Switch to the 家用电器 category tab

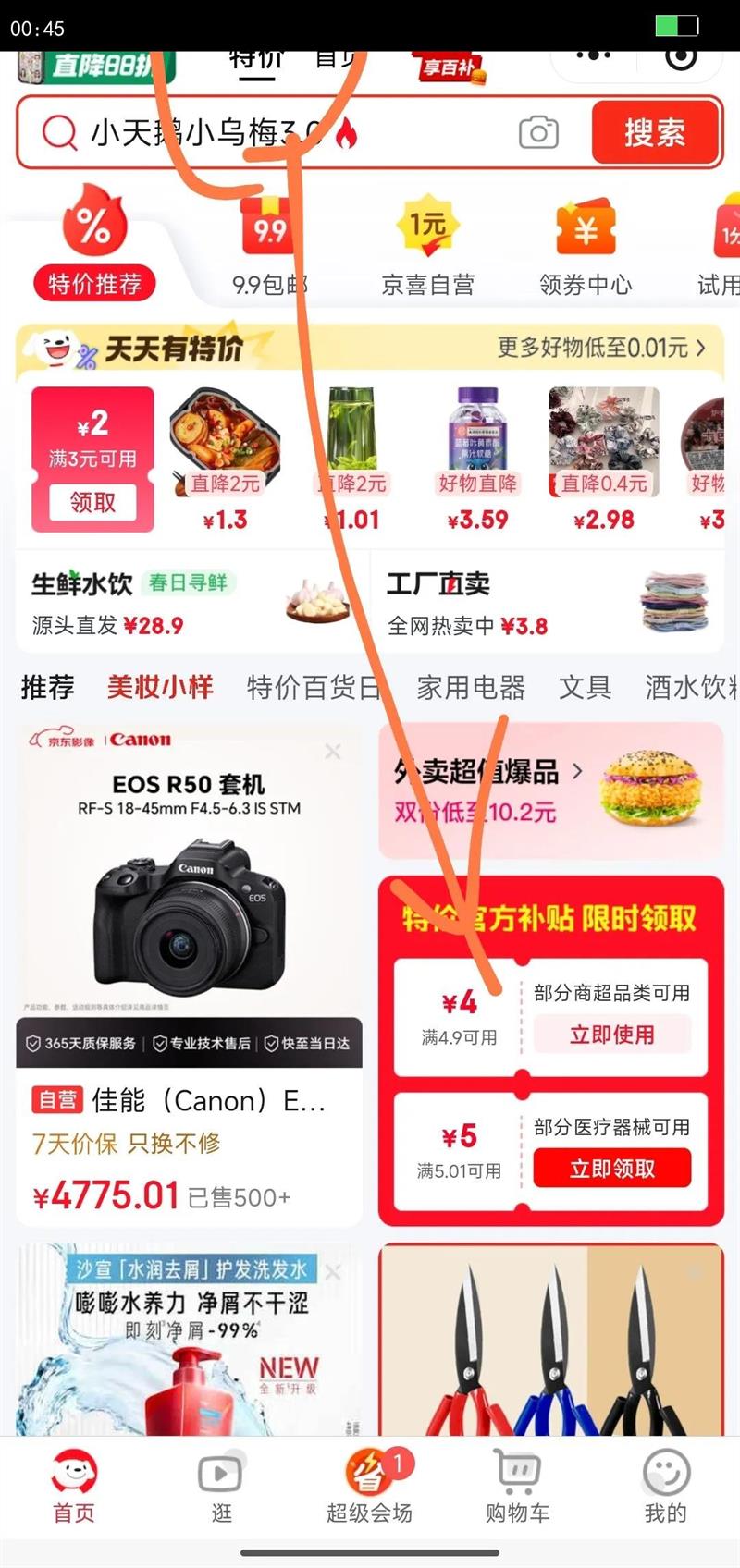[x=471, y=688]
